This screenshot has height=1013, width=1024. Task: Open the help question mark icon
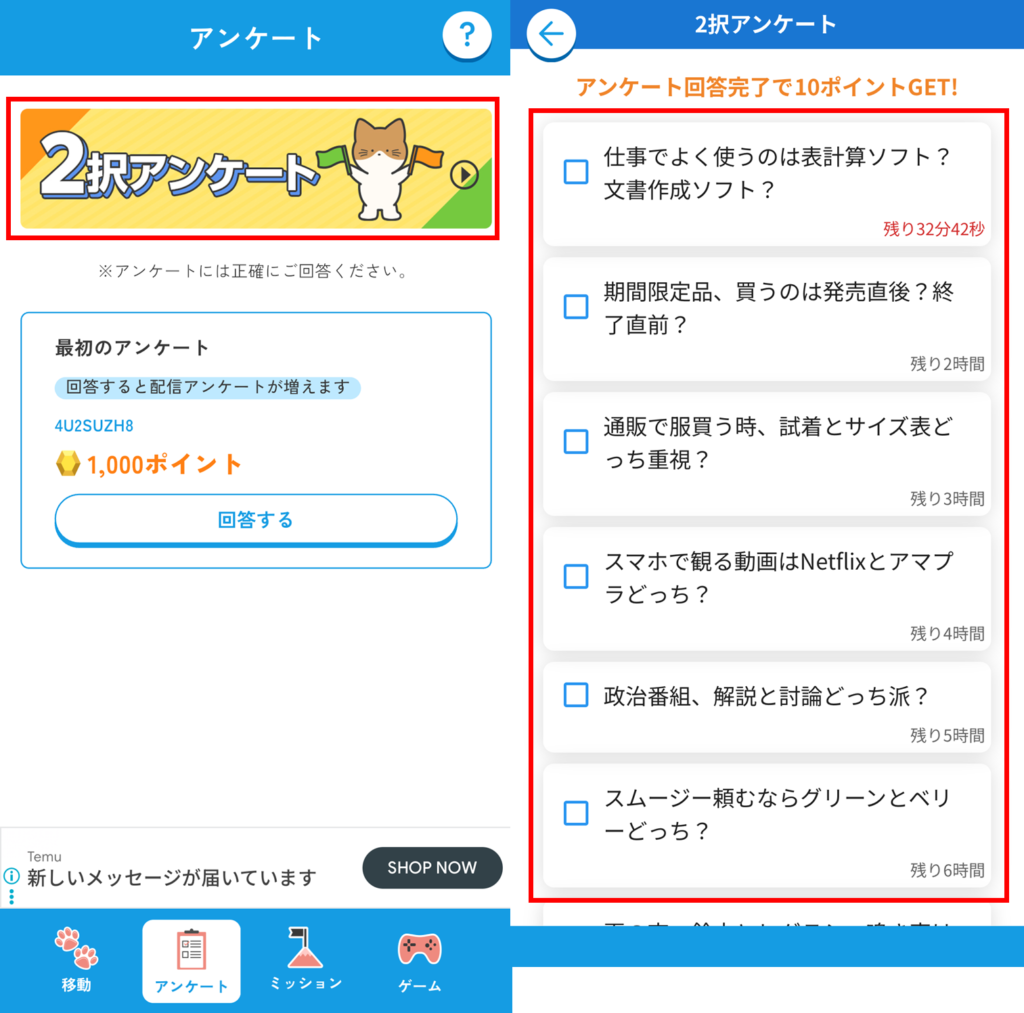point(466,37)
